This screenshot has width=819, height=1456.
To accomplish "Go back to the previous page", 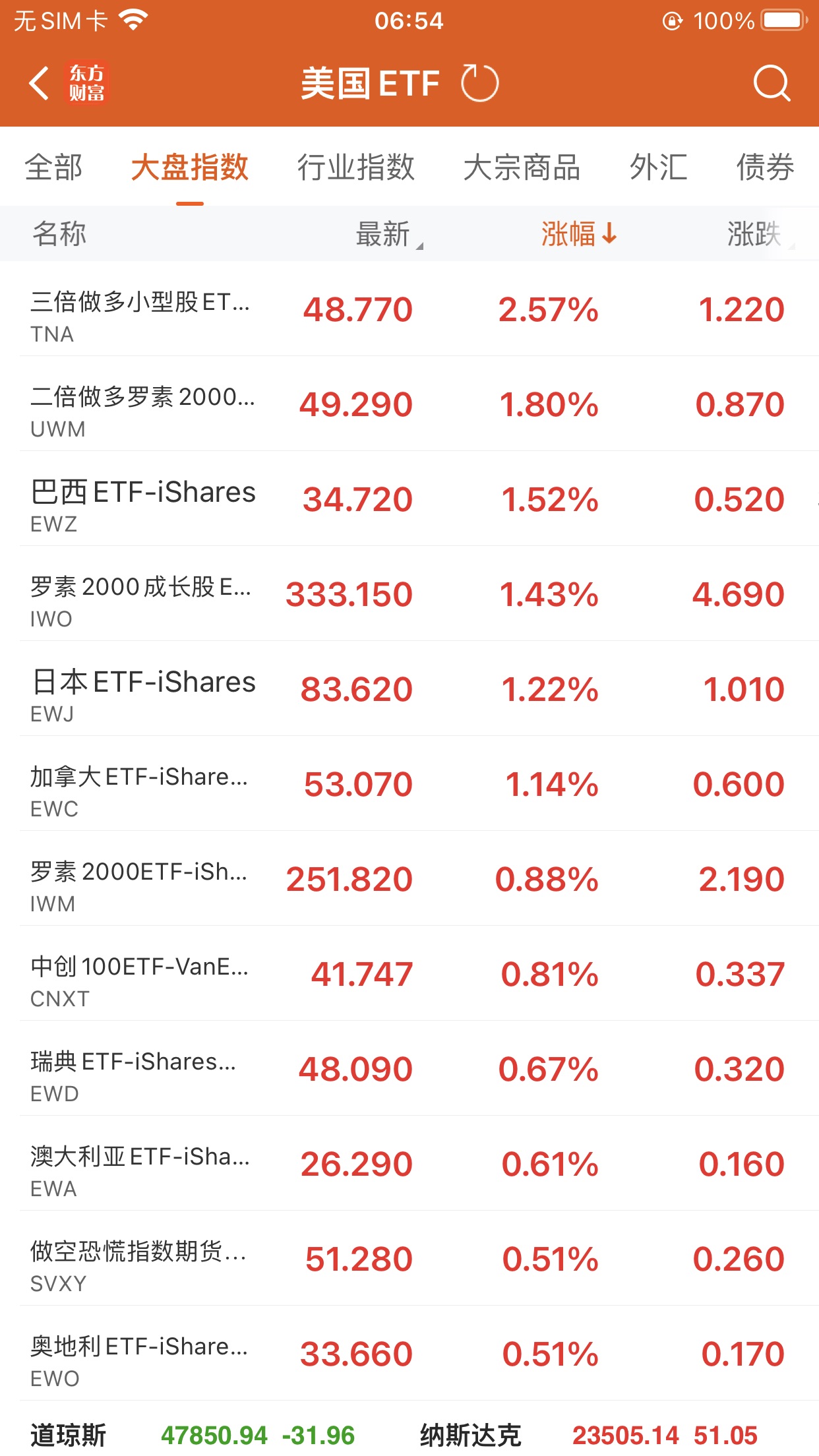I will coord(40,84).
